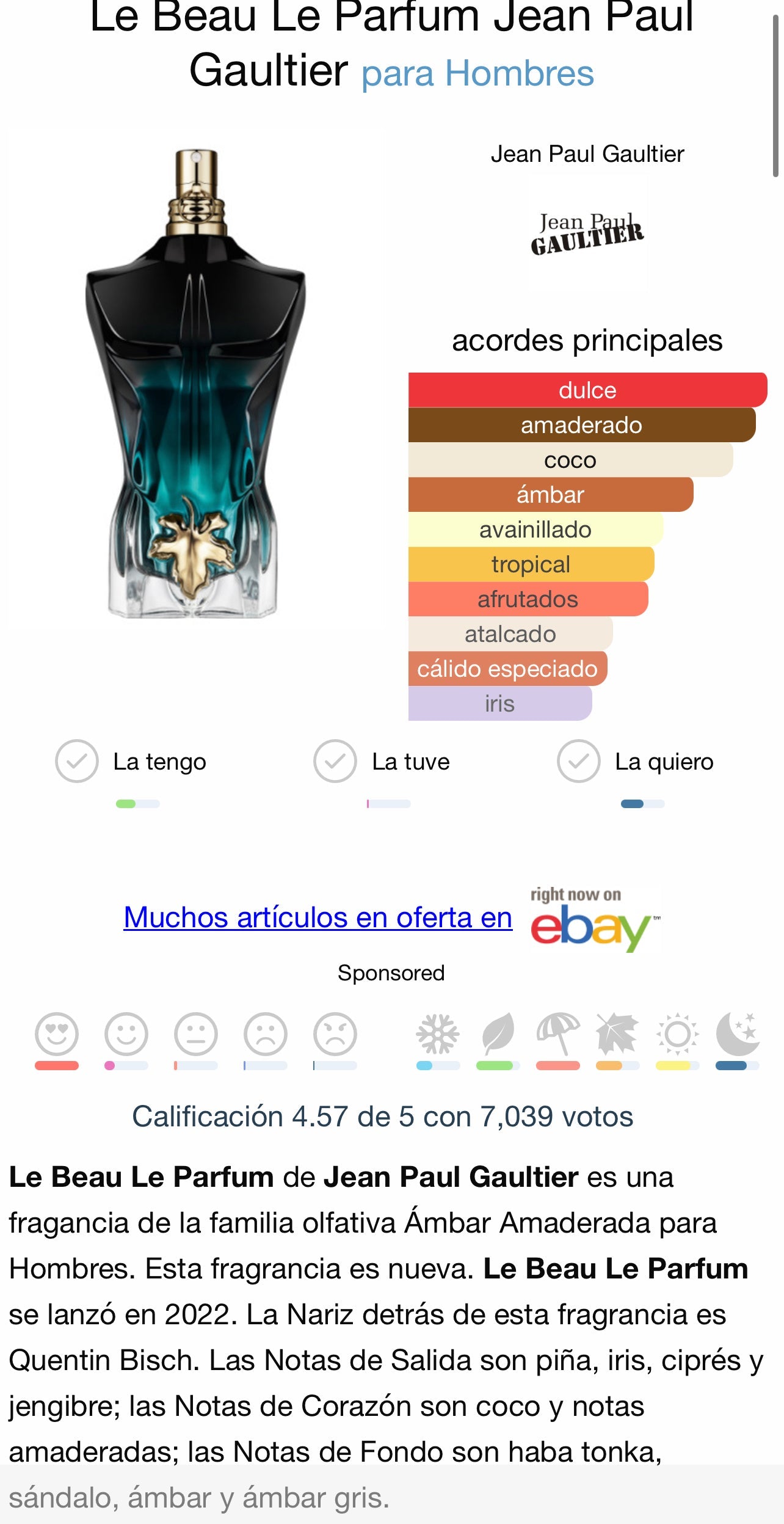The image size is (784, 1524).
Task: Vote night with the moon icon
Action: click(737, 1035)
